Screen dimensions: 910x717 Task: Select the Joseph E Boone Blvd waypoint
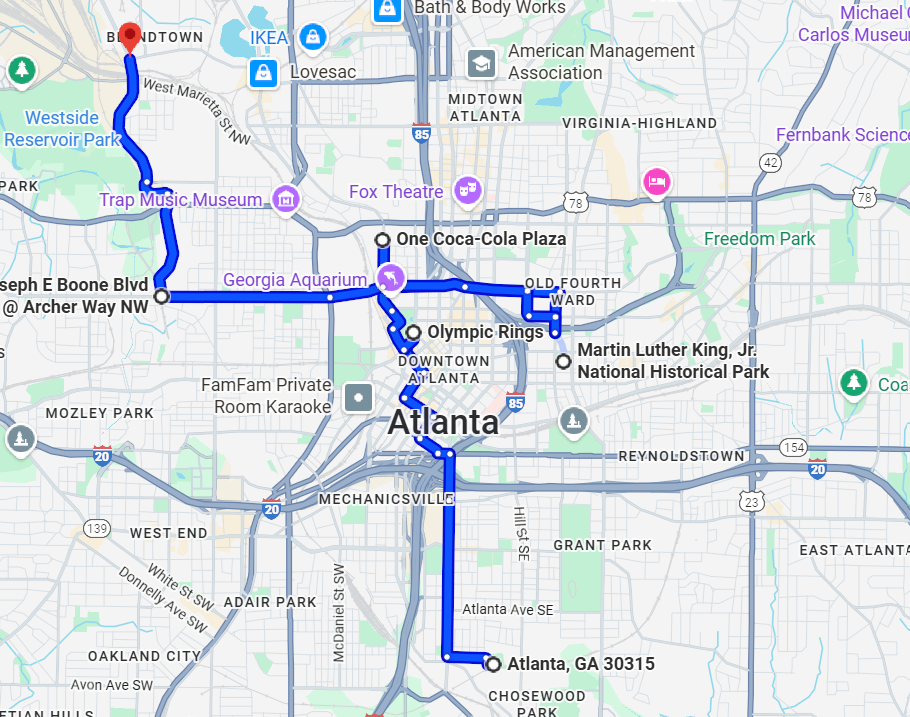pos(161,296)
